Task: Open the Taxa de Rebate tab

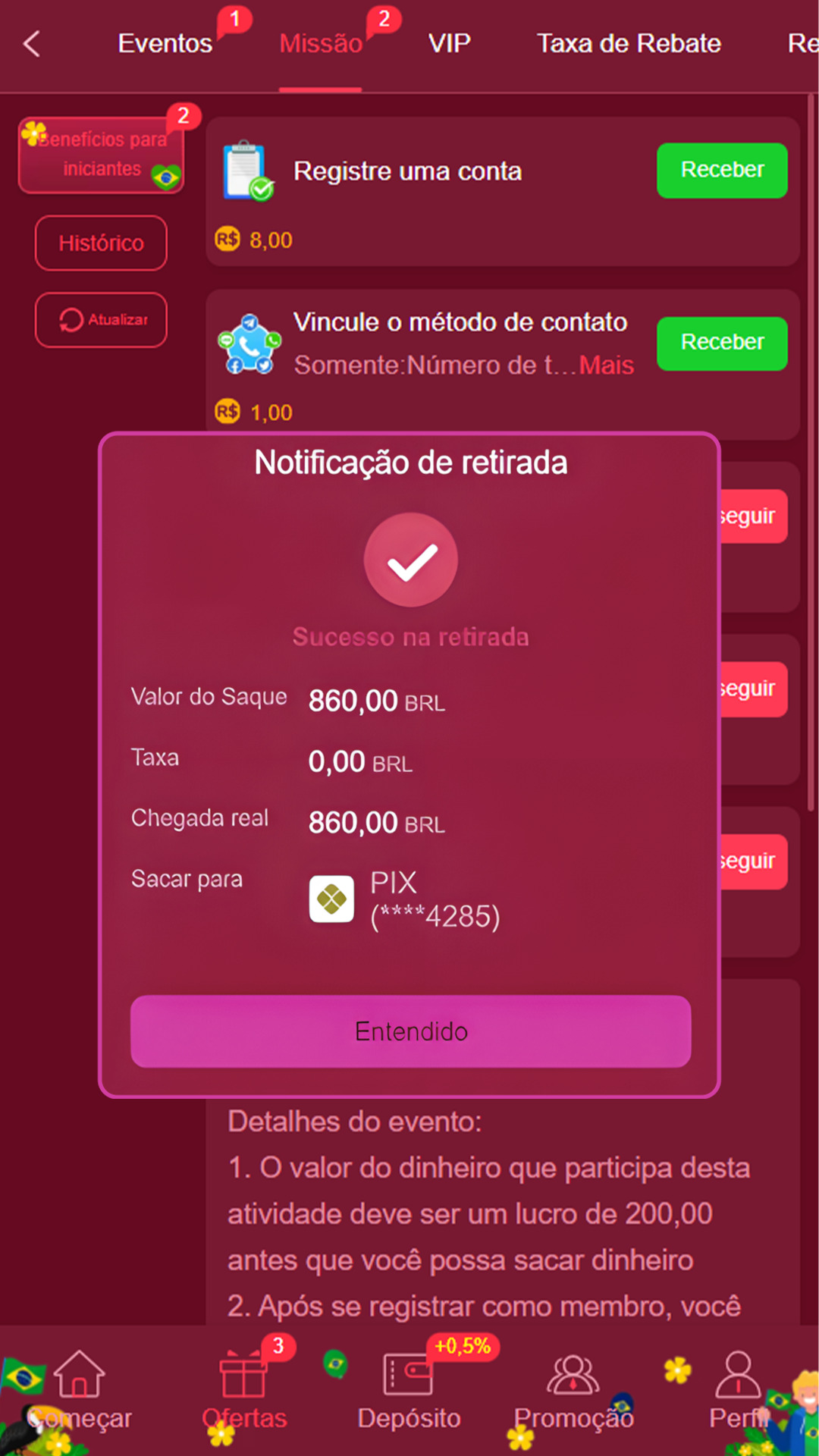Action: coord(629,43)
